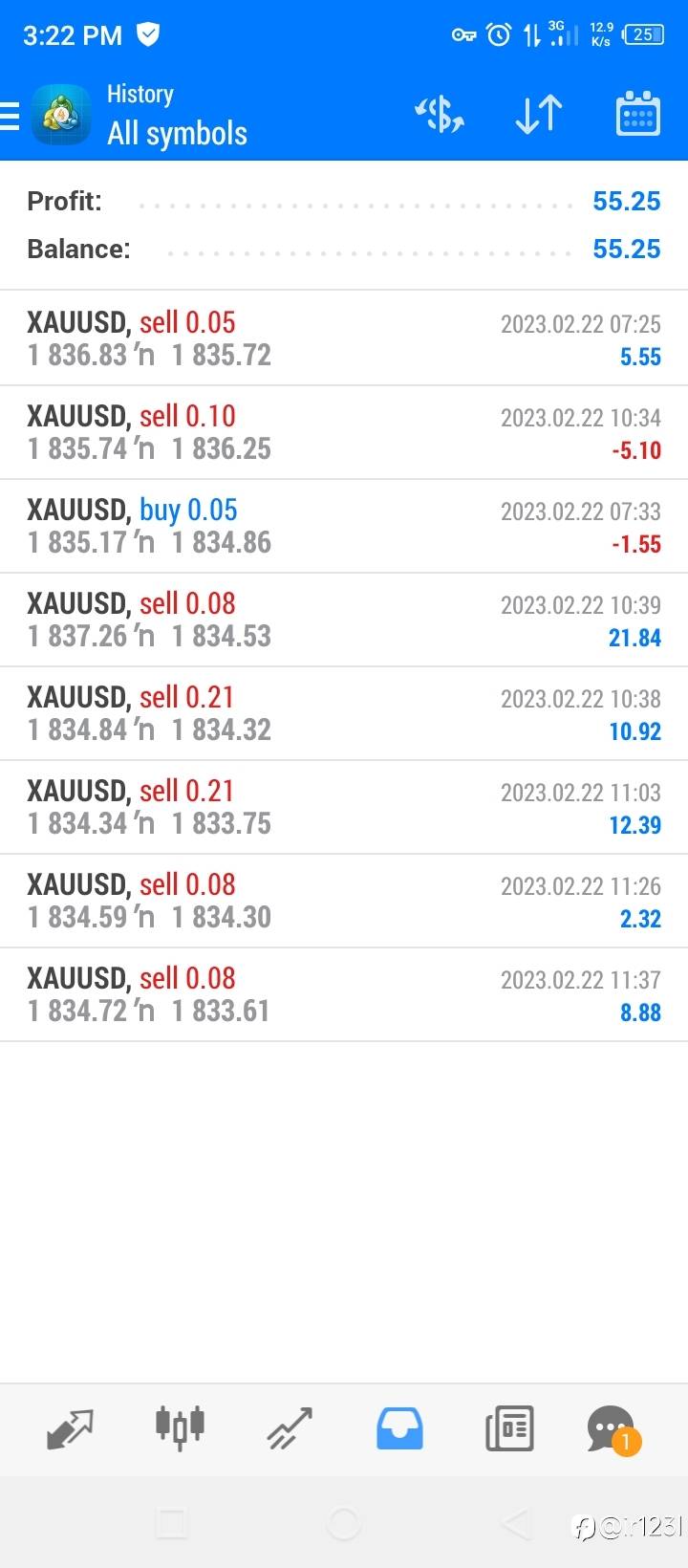Select the History tab
Viewport: 688px width, 1568px height.
tap(399, 1429)
